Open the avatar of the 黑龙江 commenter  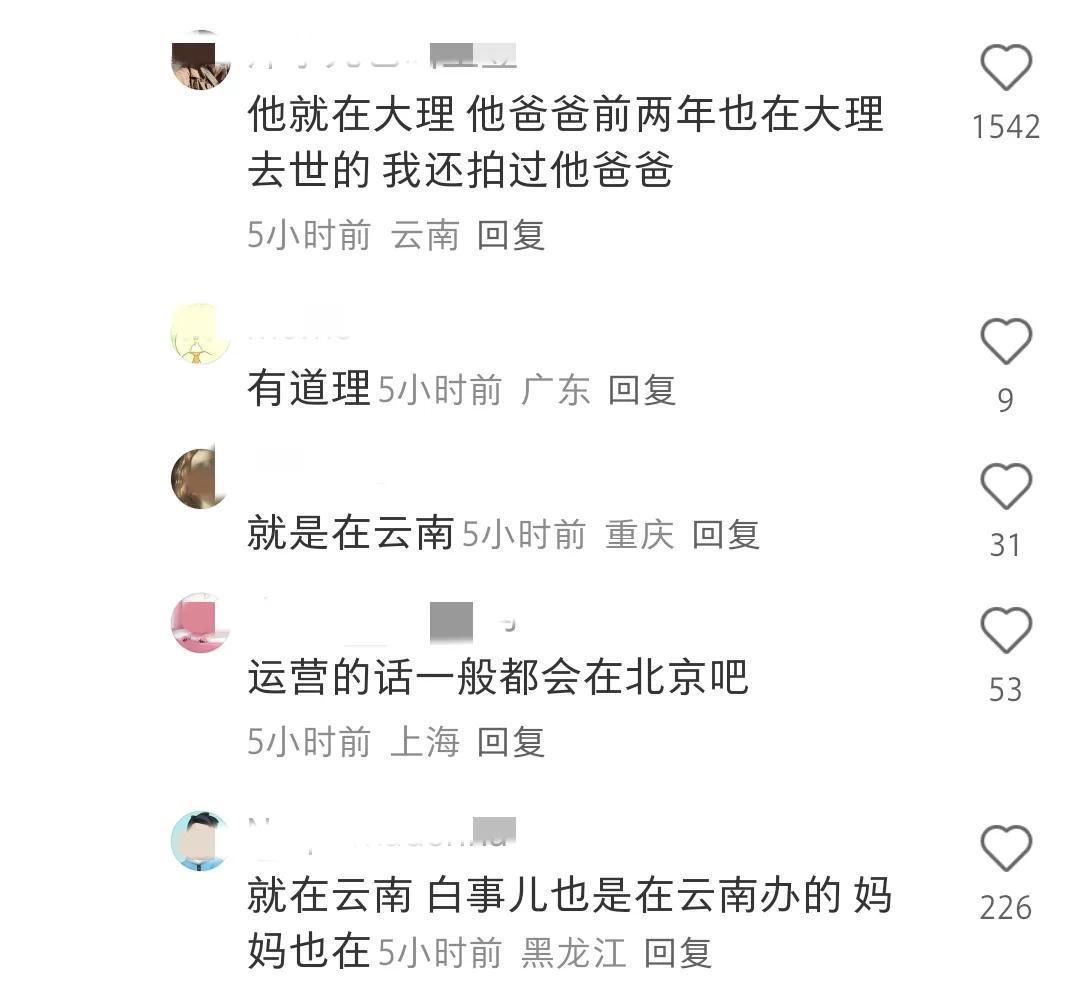click(x=200, y=841)
